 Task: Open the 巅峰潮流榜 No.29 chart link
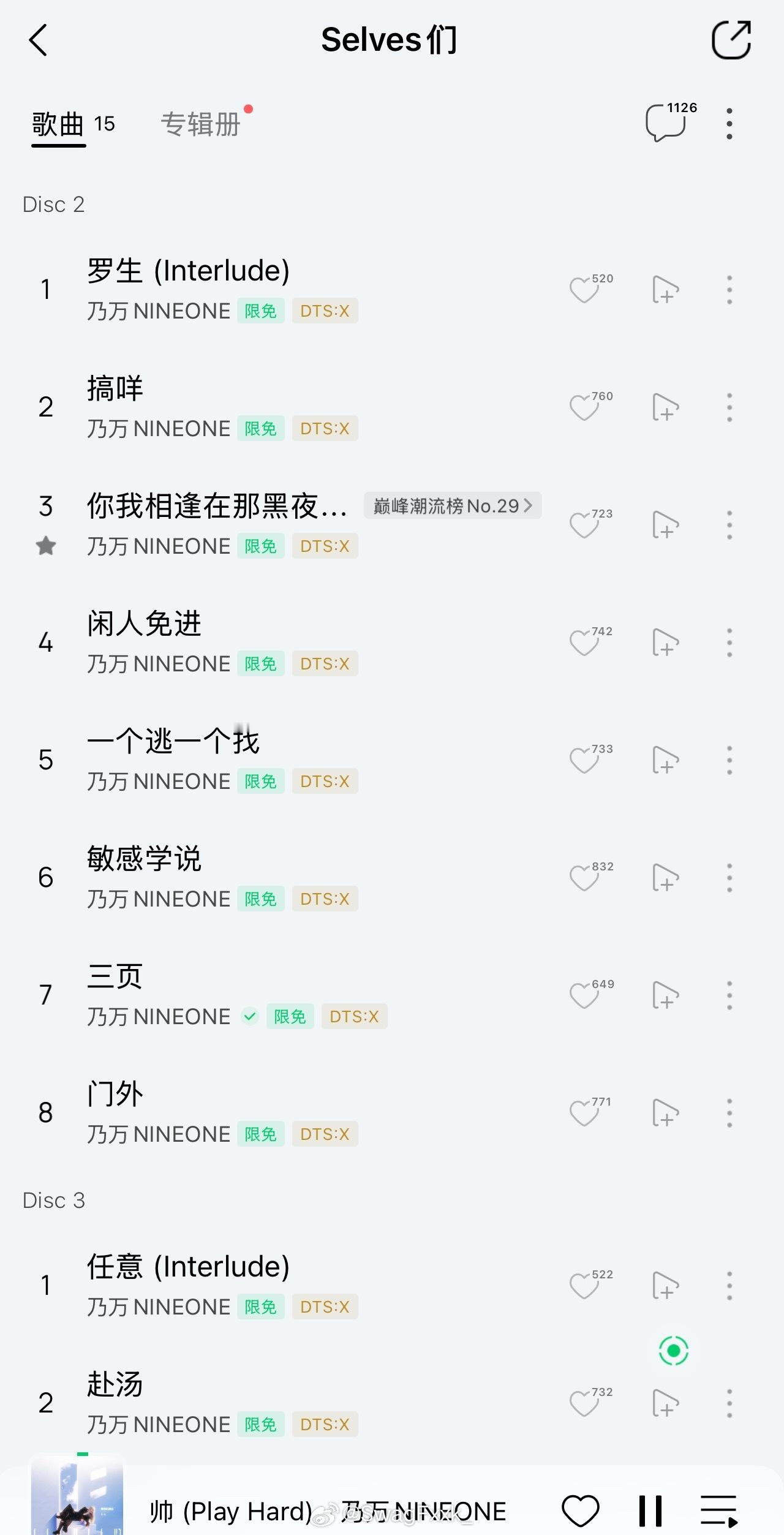coord(452,506)
